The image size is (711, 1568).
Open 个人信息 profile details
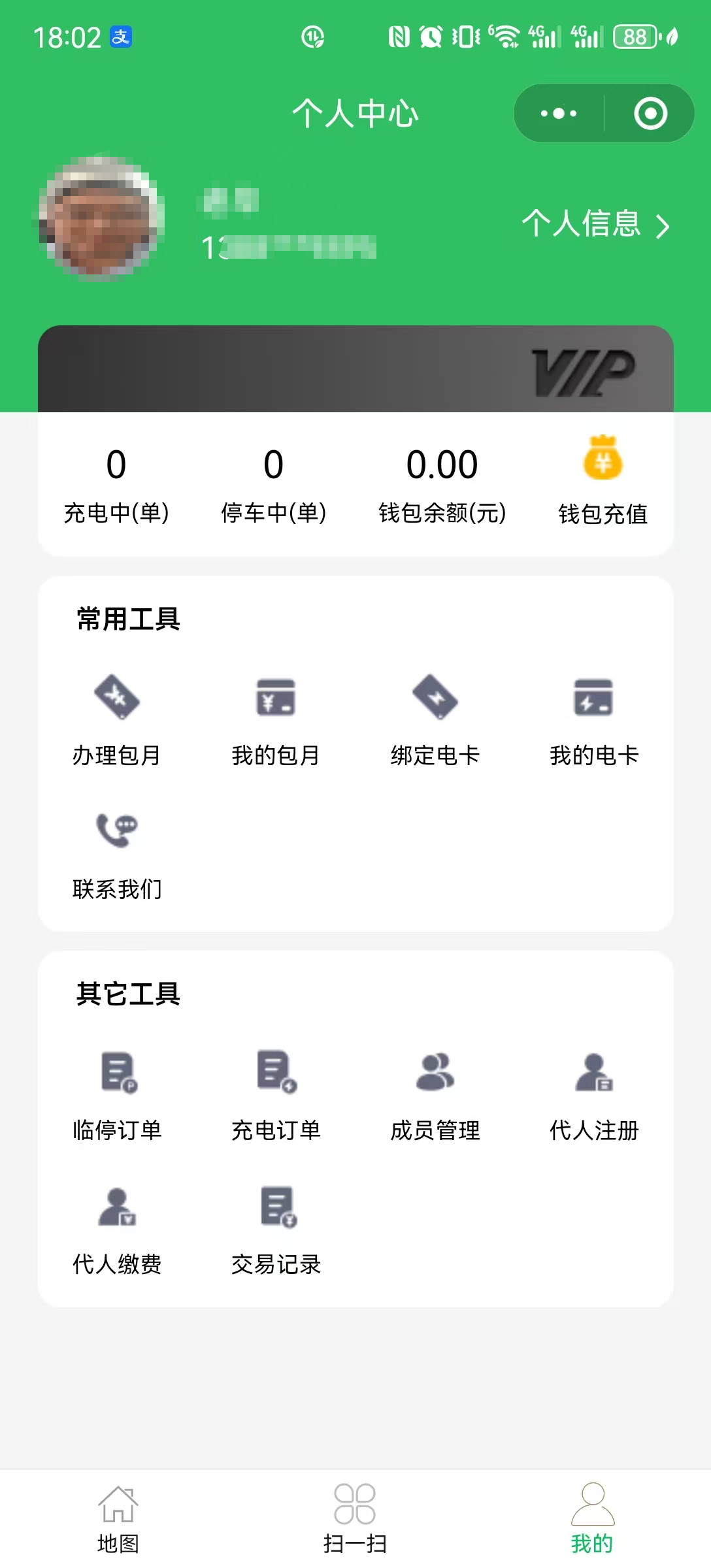pyautogui.click(x=595, y=224)
